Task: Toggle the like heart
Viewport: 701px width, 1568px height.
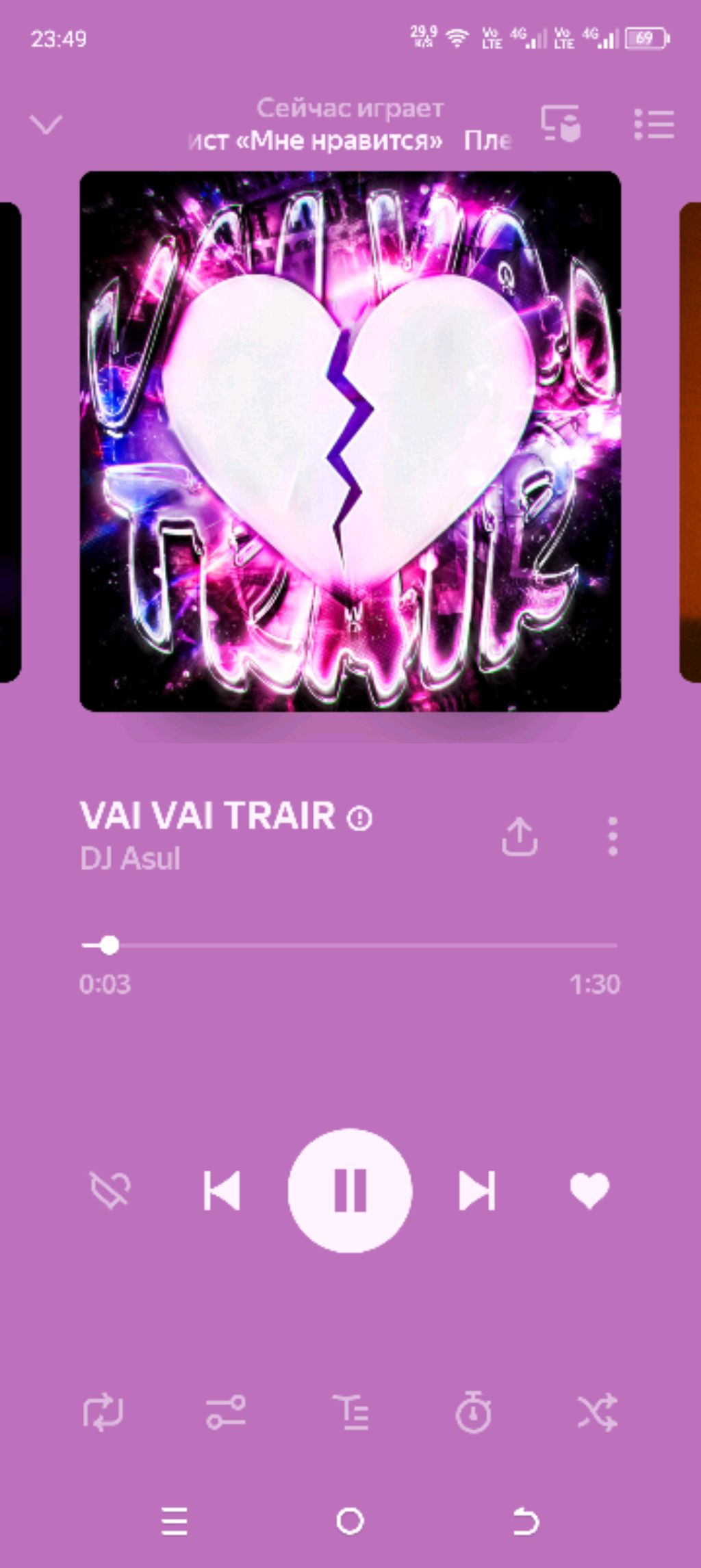Action: (589, 1190)
